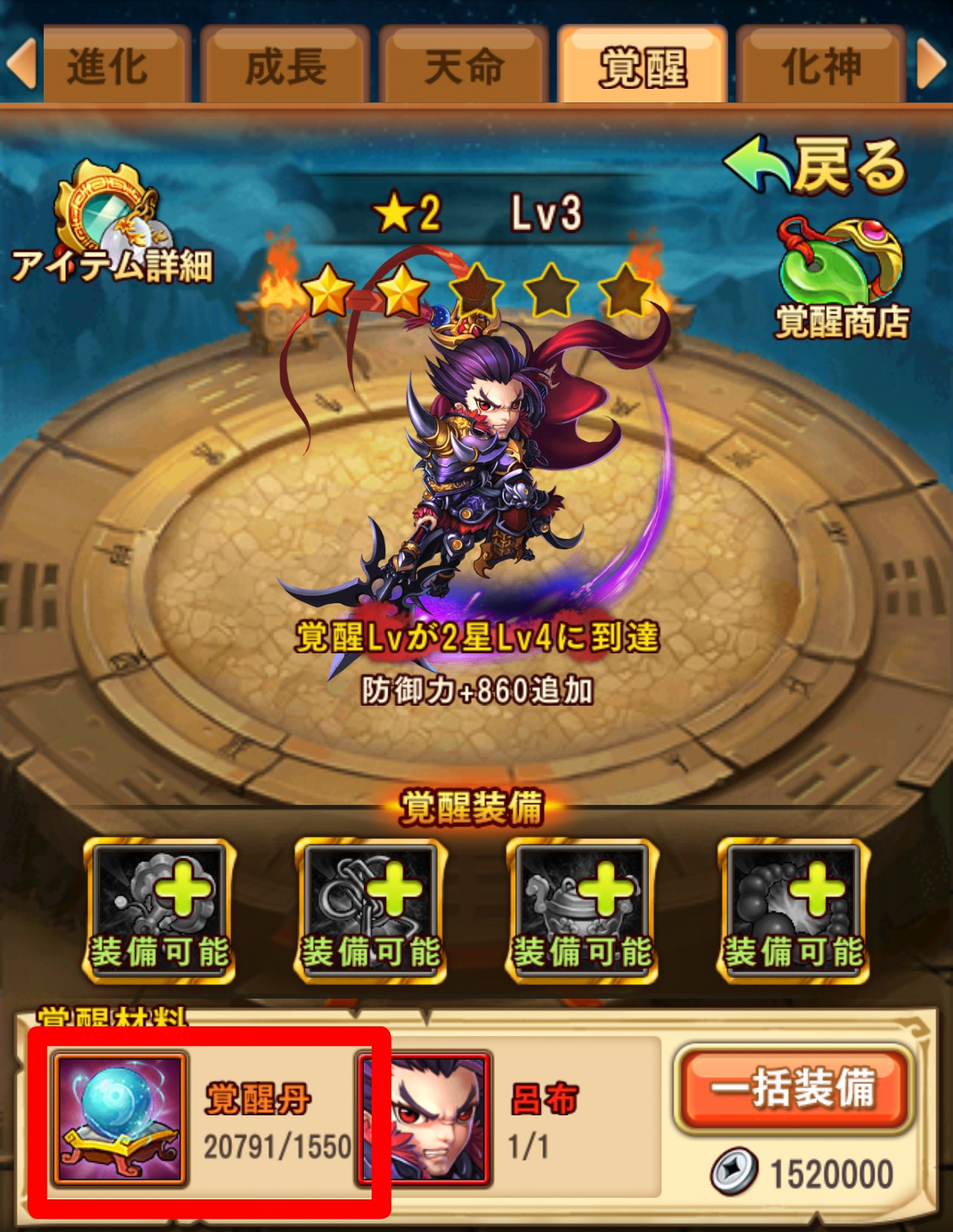Open the 覚醒商店 shop
Image resolution: width=953 pixels, height=1232 pixels.
(x=842, y=278)
